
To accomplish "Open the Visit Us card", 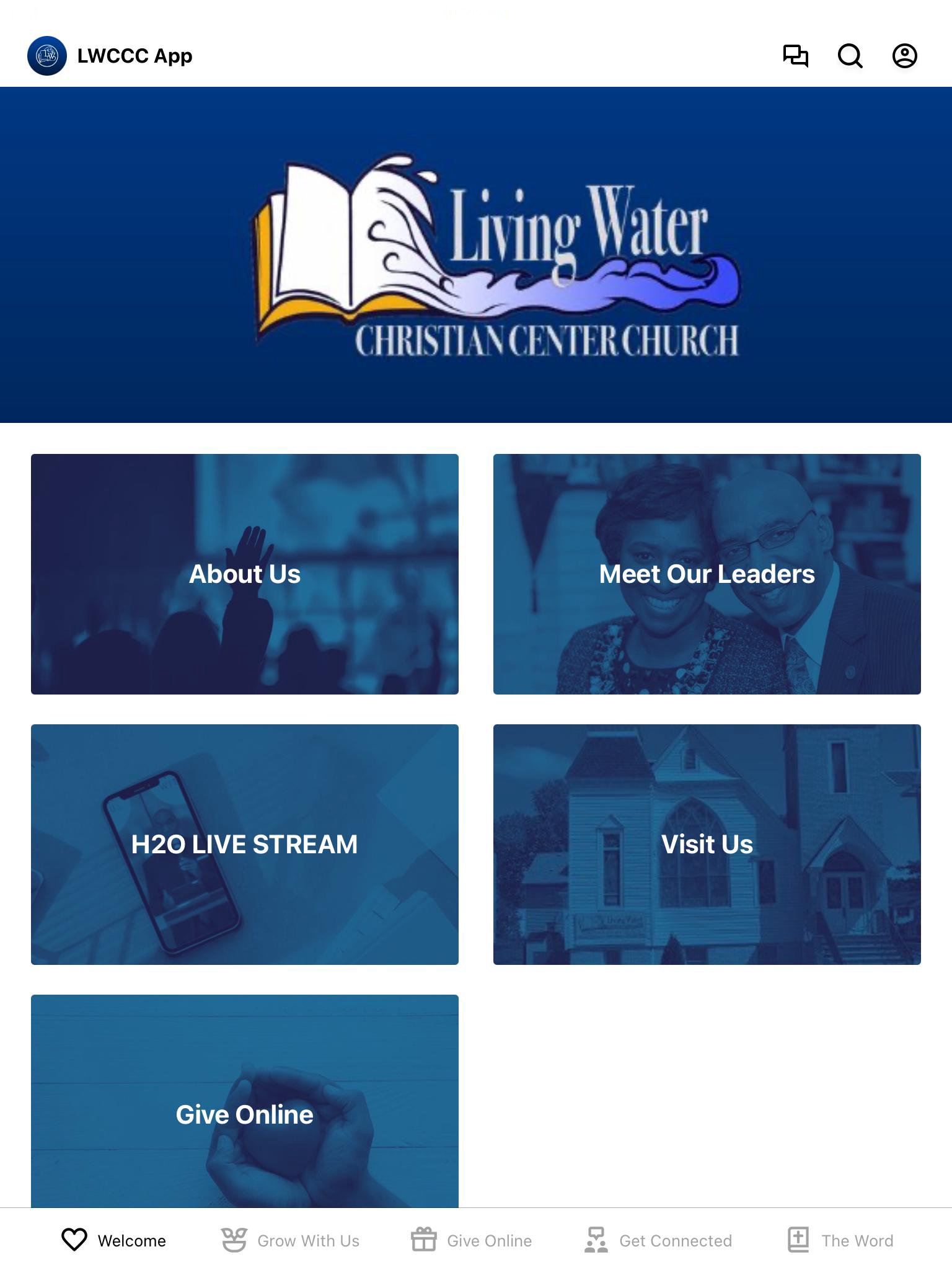I will click(707, 845).
